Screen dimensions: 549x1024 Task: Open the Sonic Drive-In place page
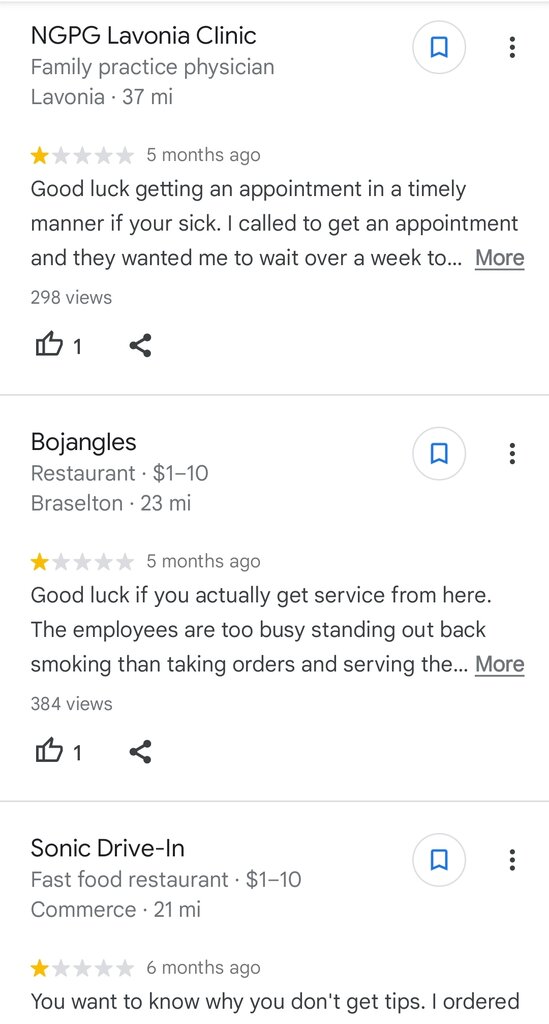(x=108, y=848)
